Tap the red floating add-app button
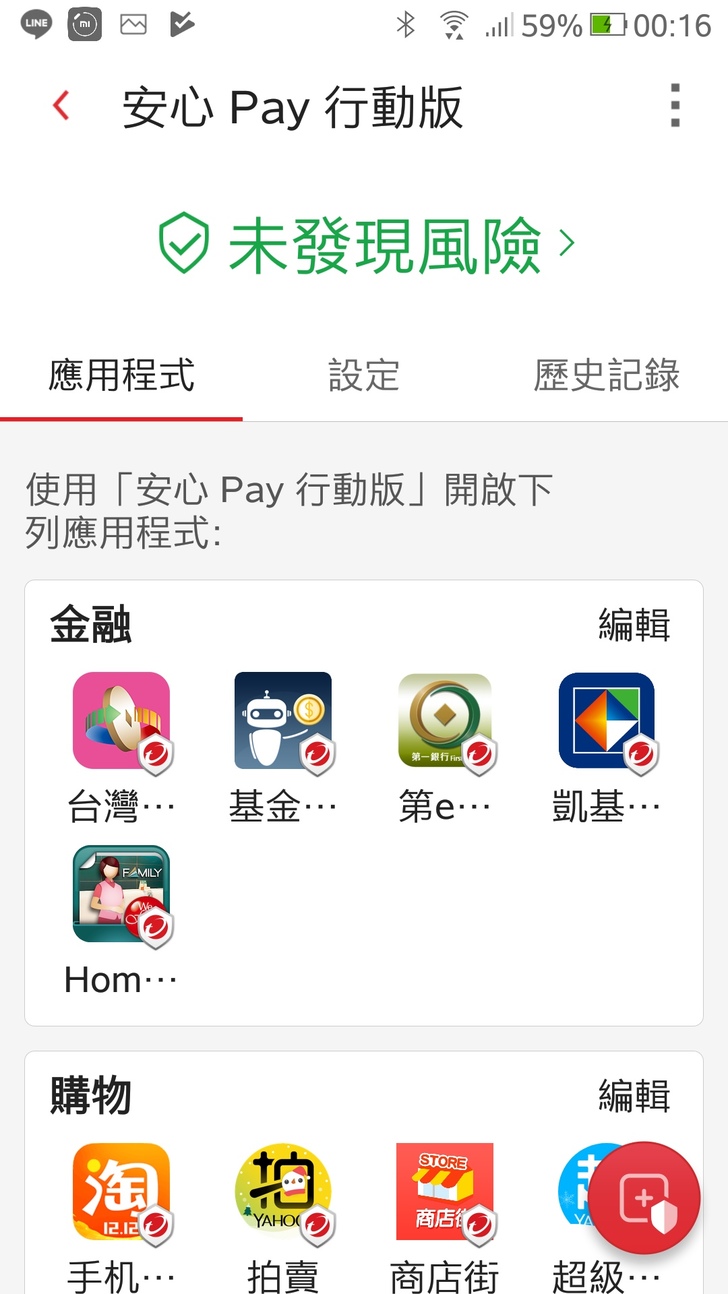Image resolution: width=728 pixels, height=1294 pixels. point(644,1197)
